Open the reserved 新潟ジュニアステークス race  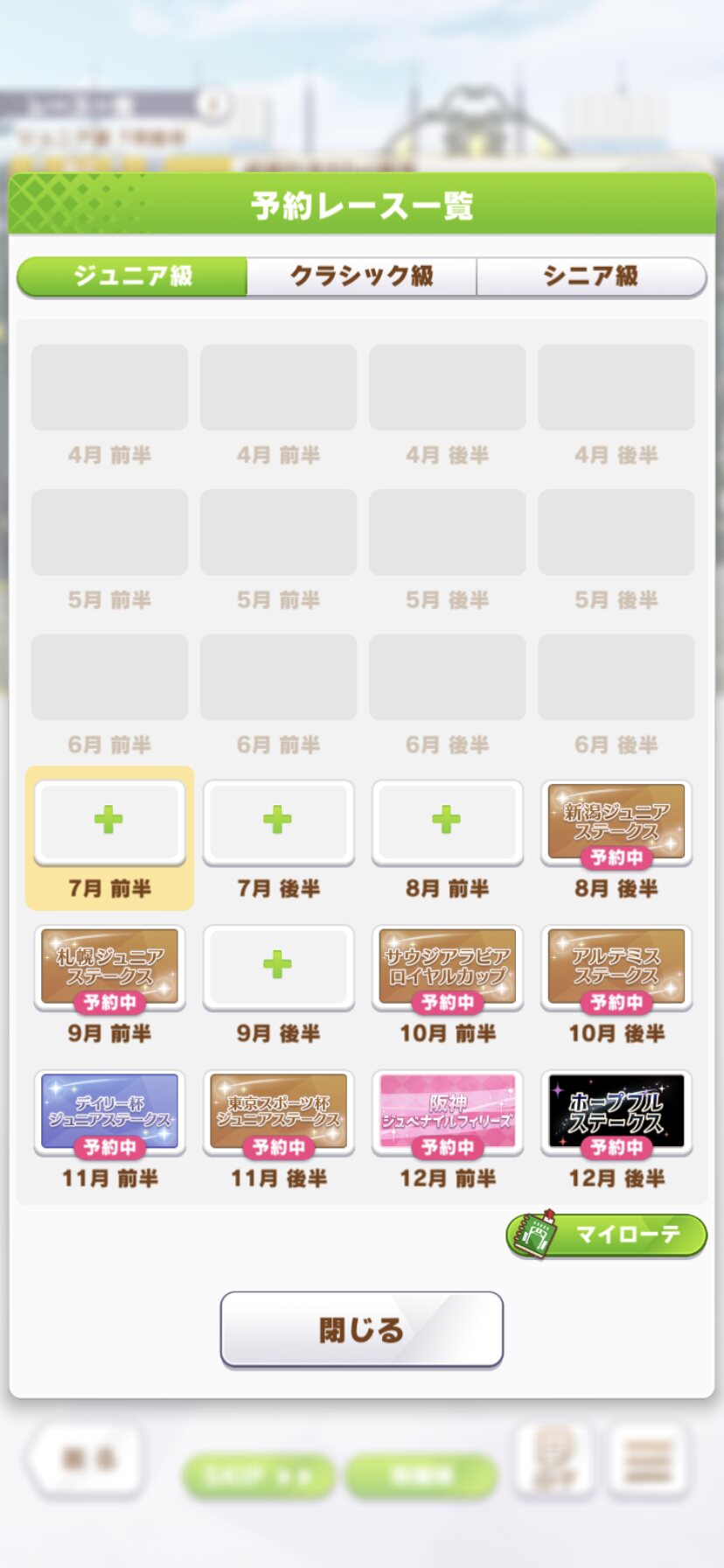pyautogui.click(x=616, y=823)
